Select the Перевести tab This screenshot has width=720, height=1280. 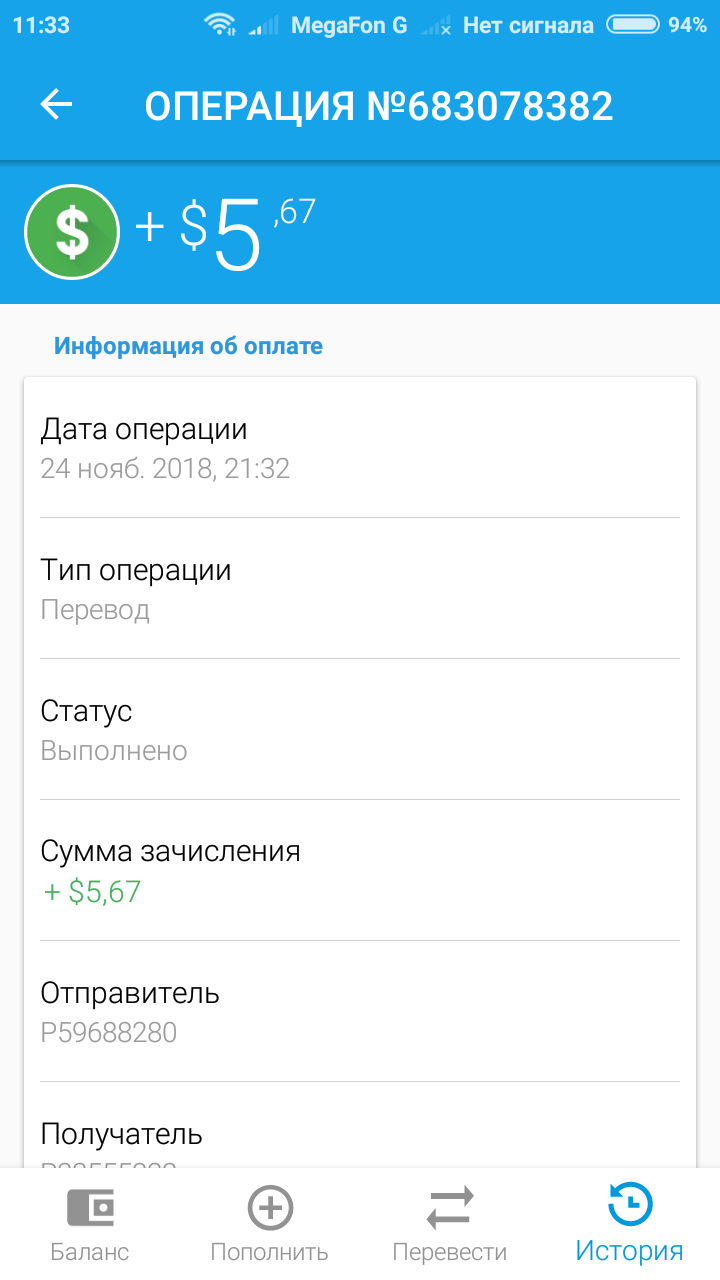pyautogui.click(x=450, y=1224)
